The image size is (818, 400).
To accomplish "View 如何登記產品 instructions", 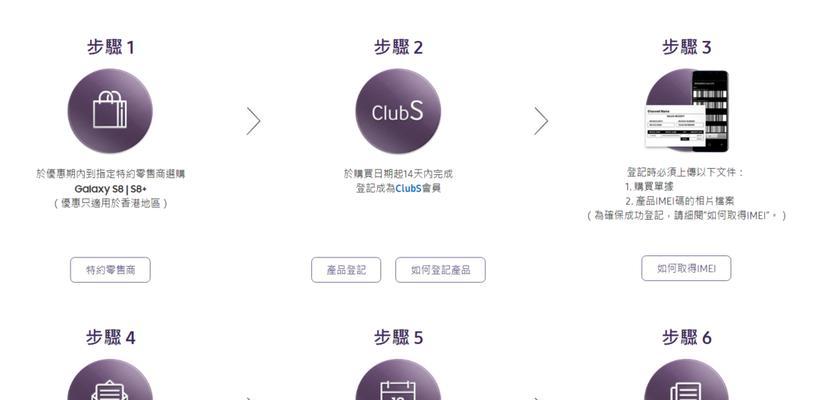I will (440, 270).
